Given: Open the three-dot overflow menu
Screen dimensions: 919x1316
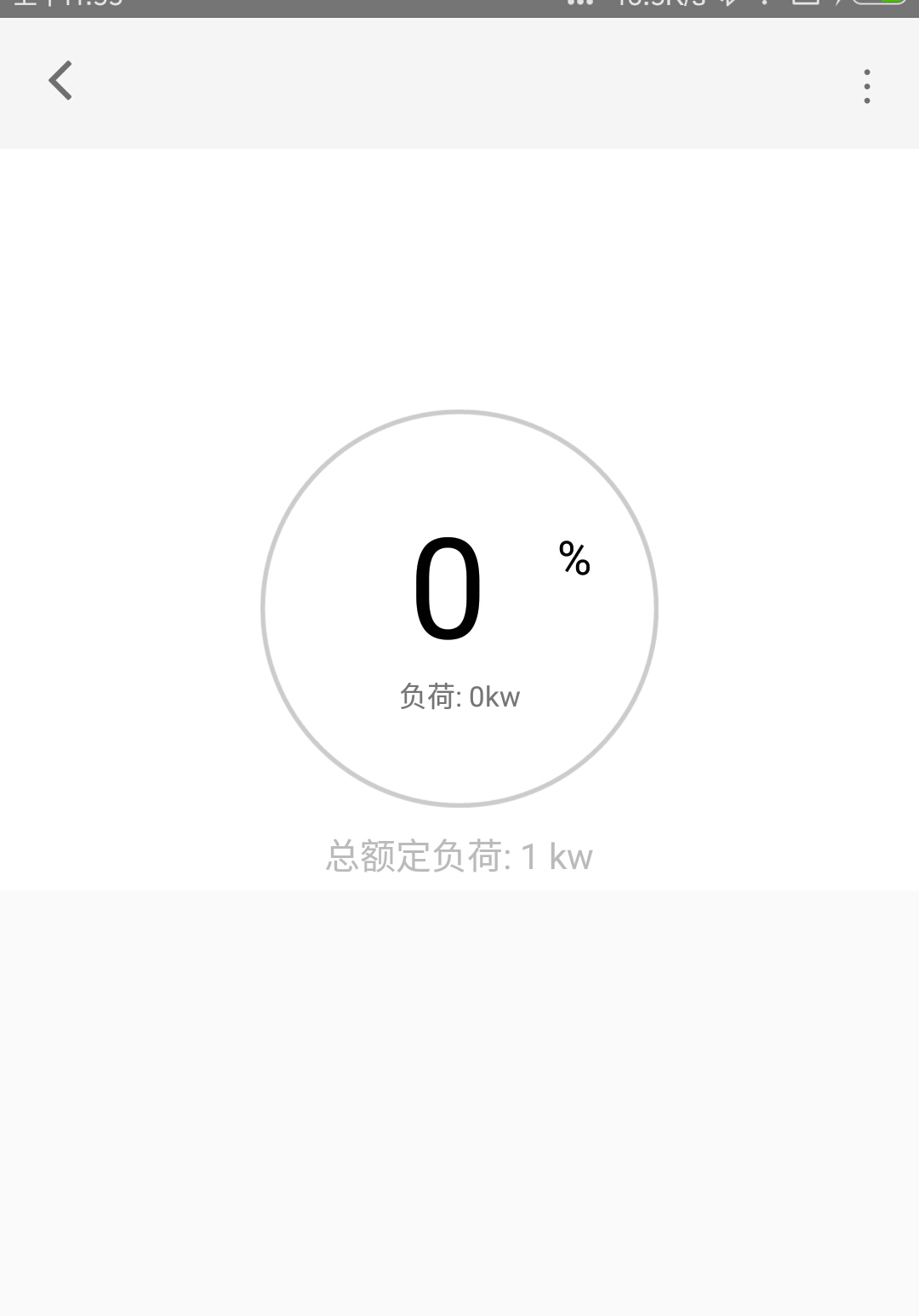Looking at the screenshot, I should point(866,86).
